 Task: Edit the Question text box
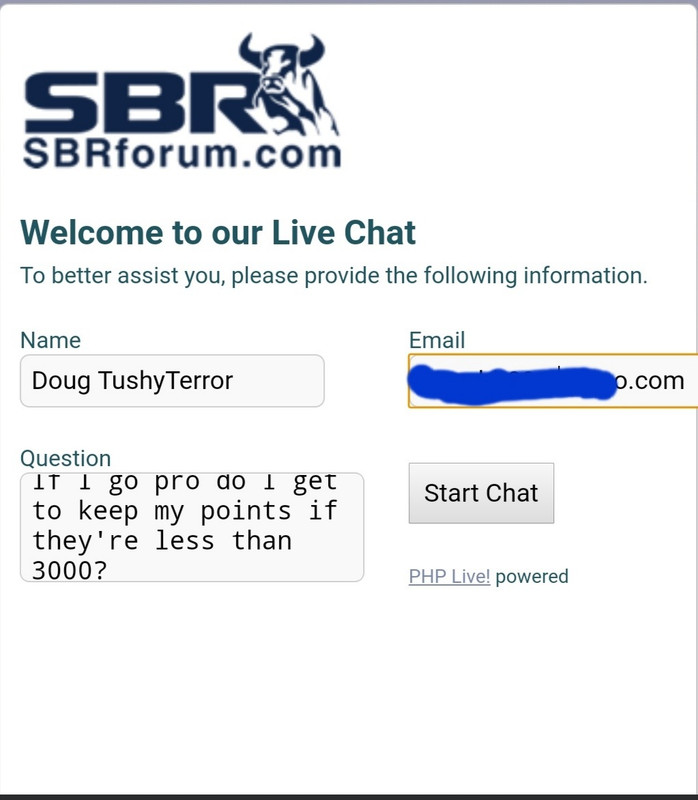191,527
